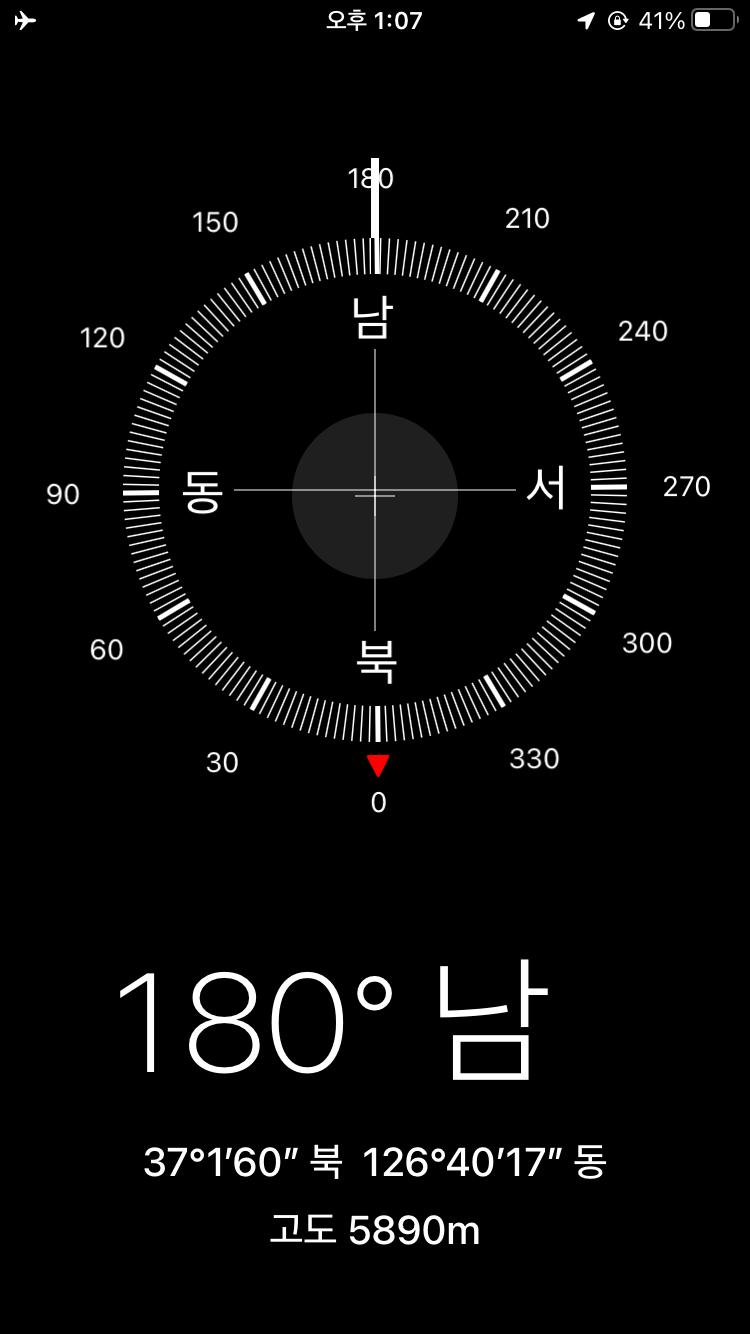750x1334 pixels.
Task: Open the 37°1′60″ coordinates in Maps
Action: pyautogui.click(x=375, y=1163)
